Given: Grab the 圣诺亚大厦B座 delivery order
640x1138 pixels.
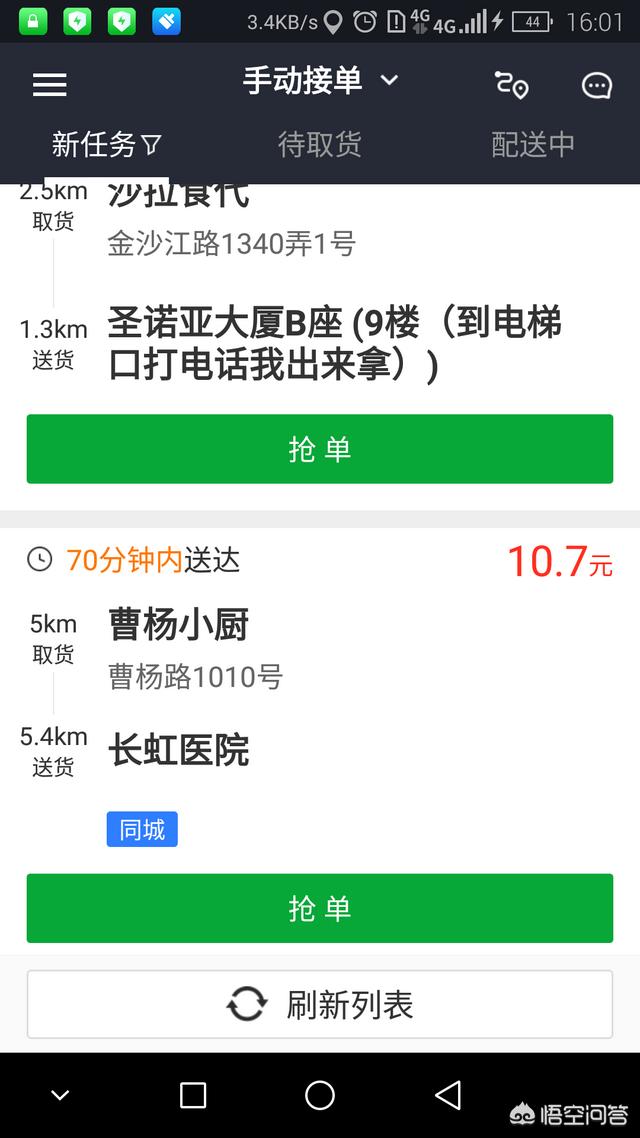Looking at the screenshot, I should pyautogui.click(x=320, y=449).
